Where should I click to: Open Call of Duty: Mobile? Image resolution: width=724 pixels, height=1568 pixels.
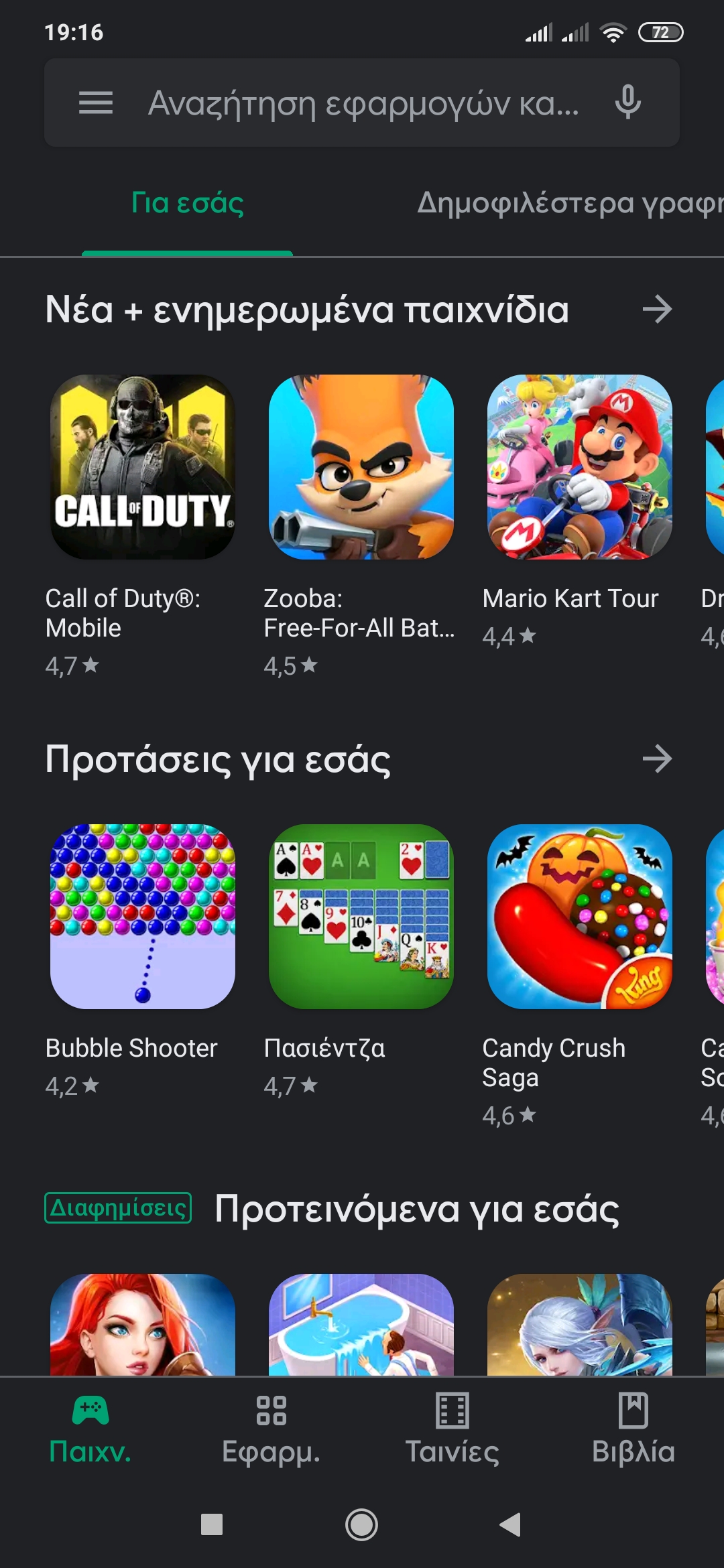143,467
